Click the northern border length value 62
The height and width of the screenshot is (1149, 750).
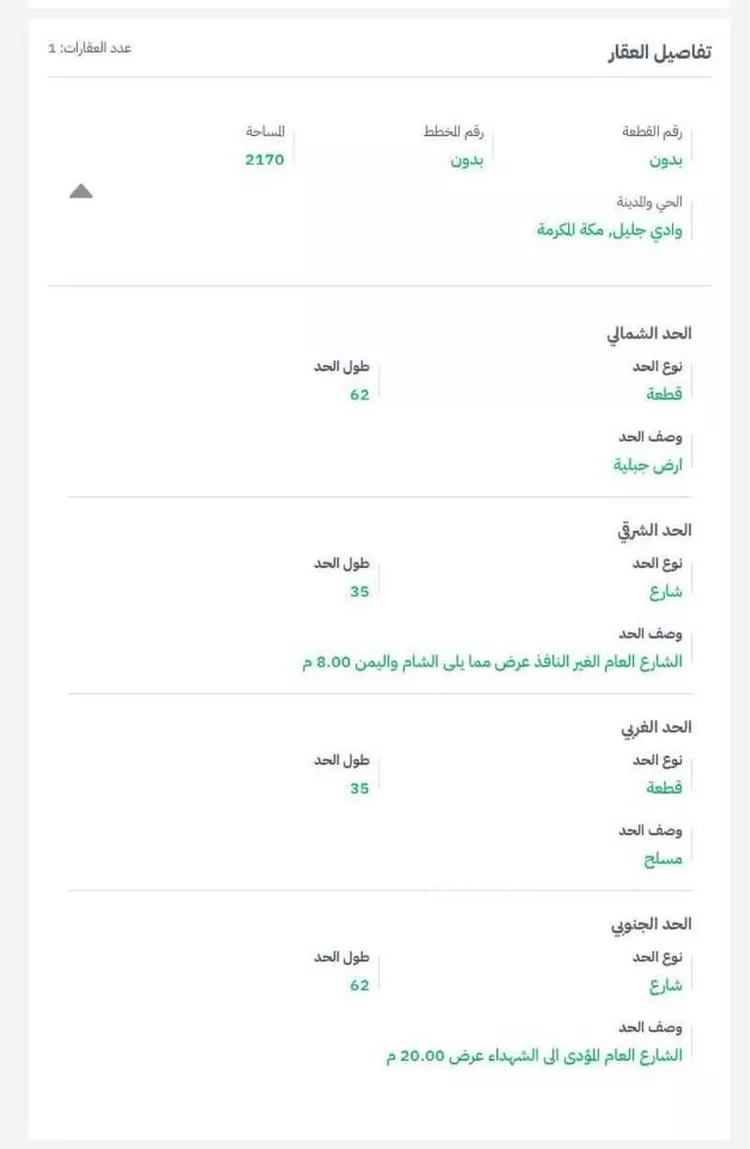click(360, 394)
